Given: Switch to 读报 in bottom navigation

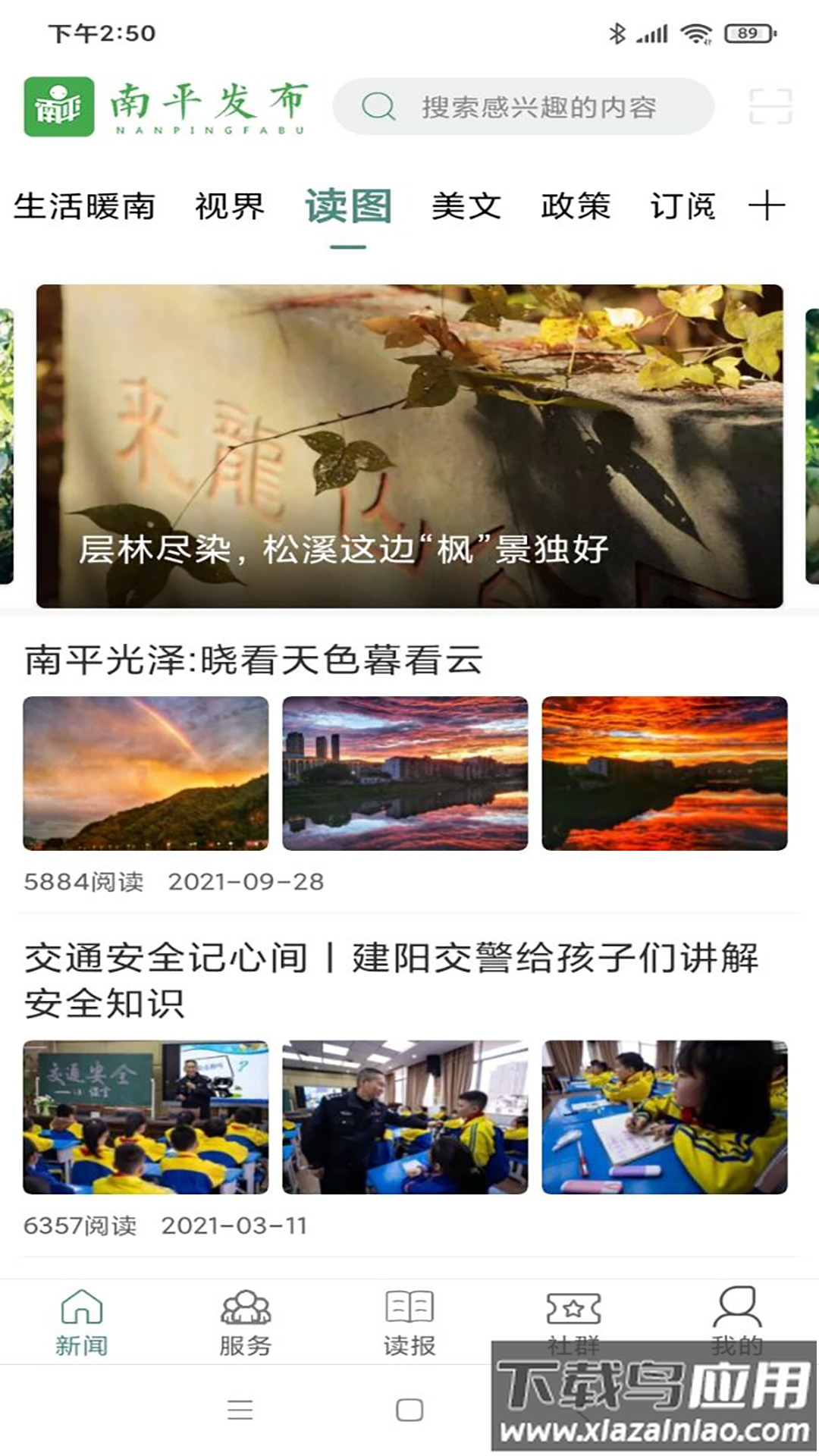Looking at the screenshot, I should tap(409, 1323).
